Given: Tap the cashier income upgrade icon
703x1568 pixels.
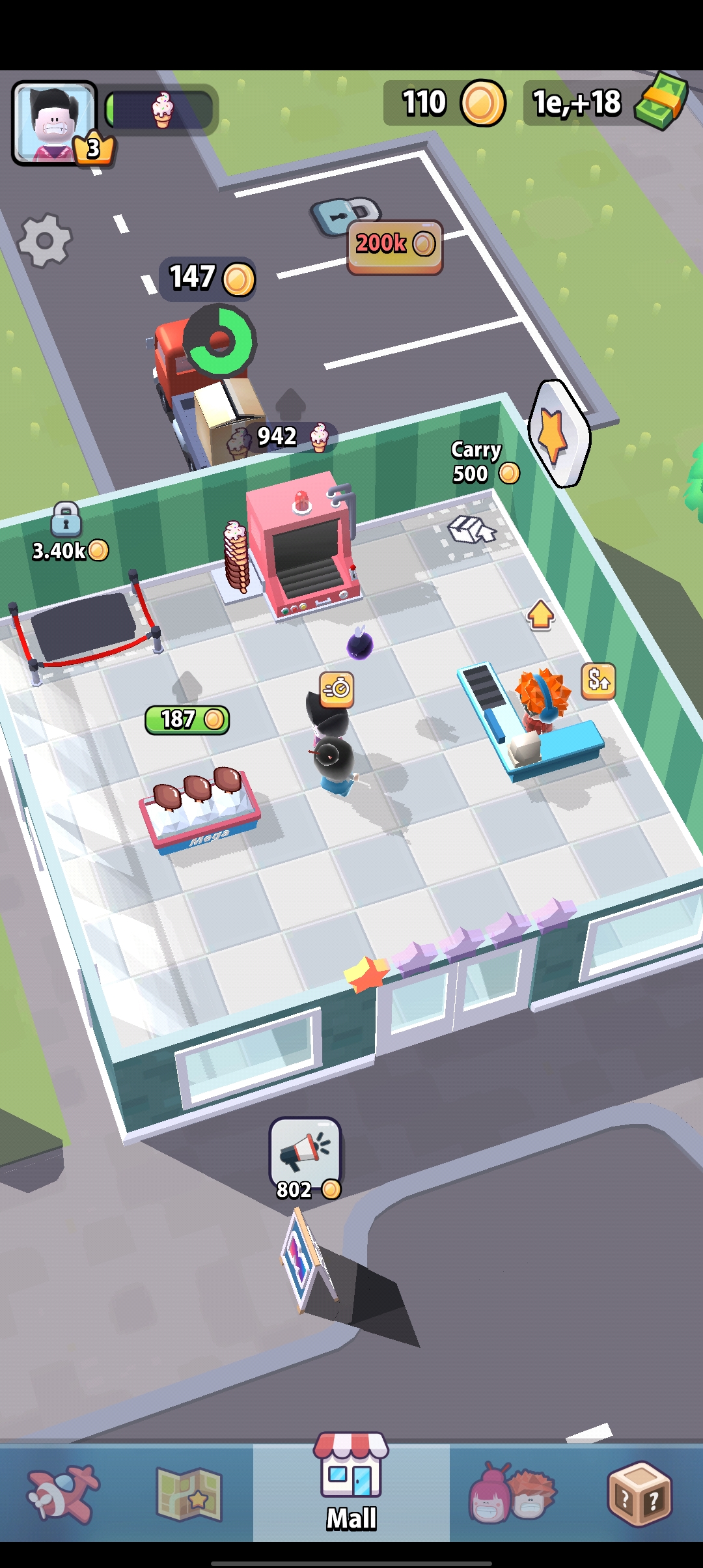Looking at the screenshot, I should [x=598, y=681].
